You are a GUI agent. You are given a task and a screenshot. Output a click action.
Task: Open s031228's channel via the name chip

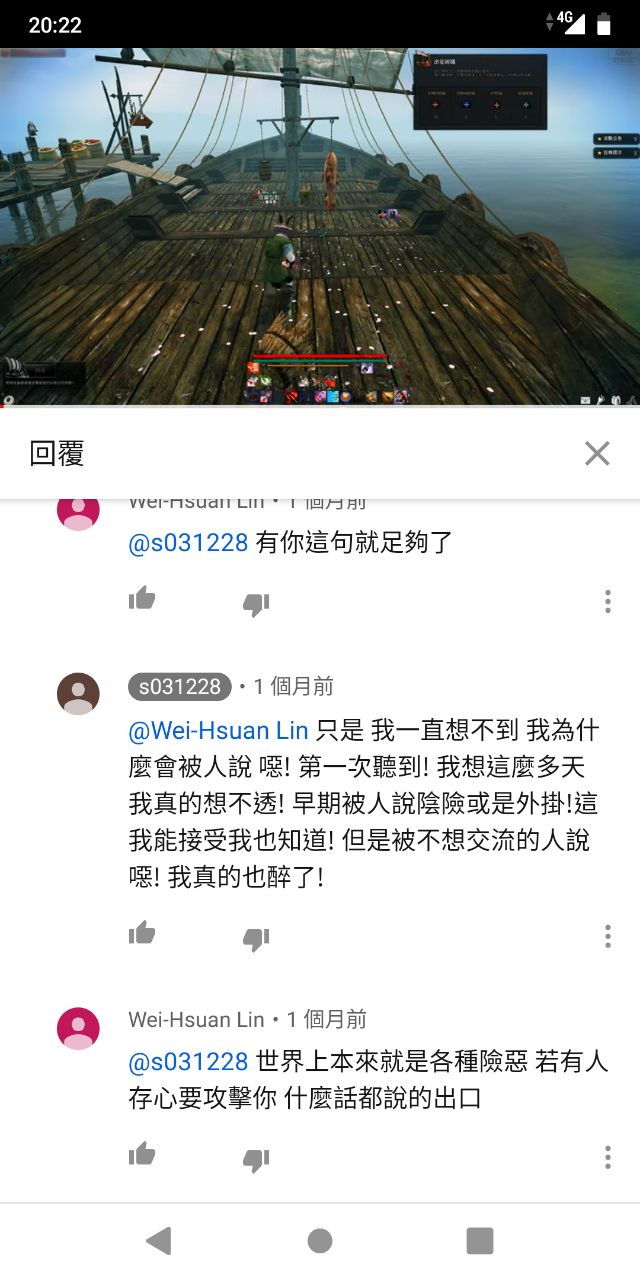[x=180, y=687]
